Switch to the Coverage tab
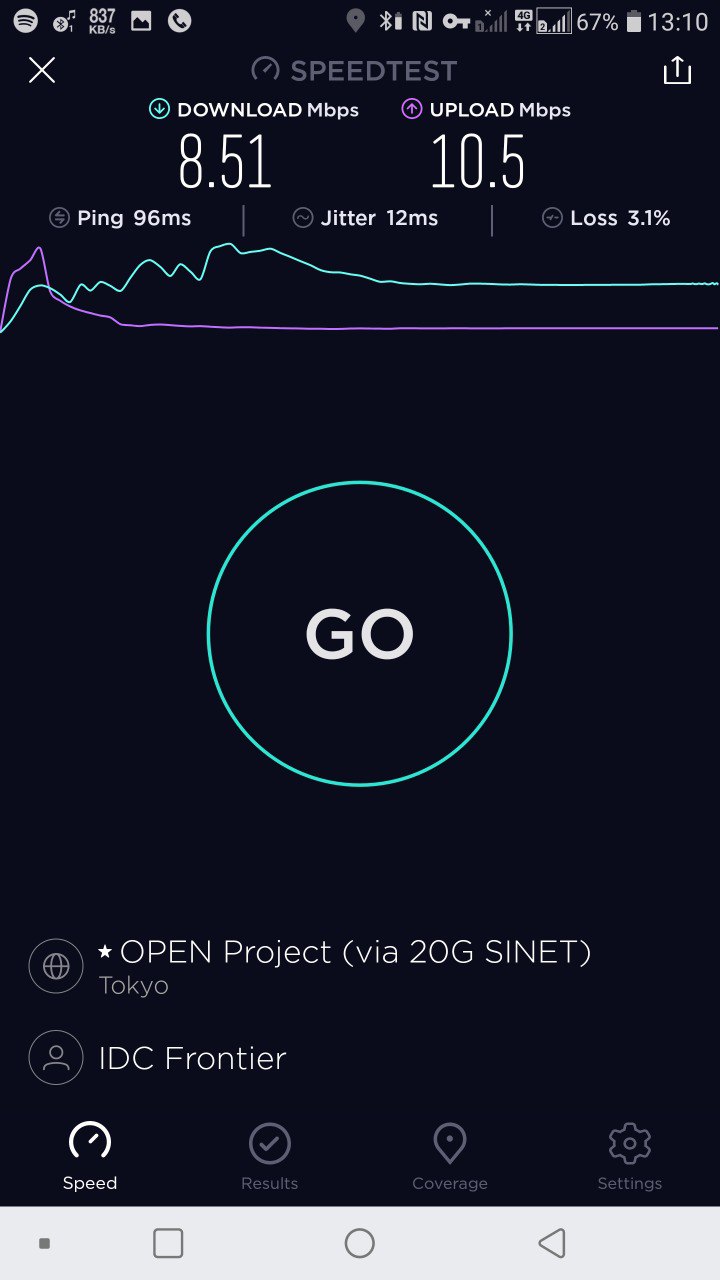The height and width of the screenshot is (1280, 720). click(449, 1157)
